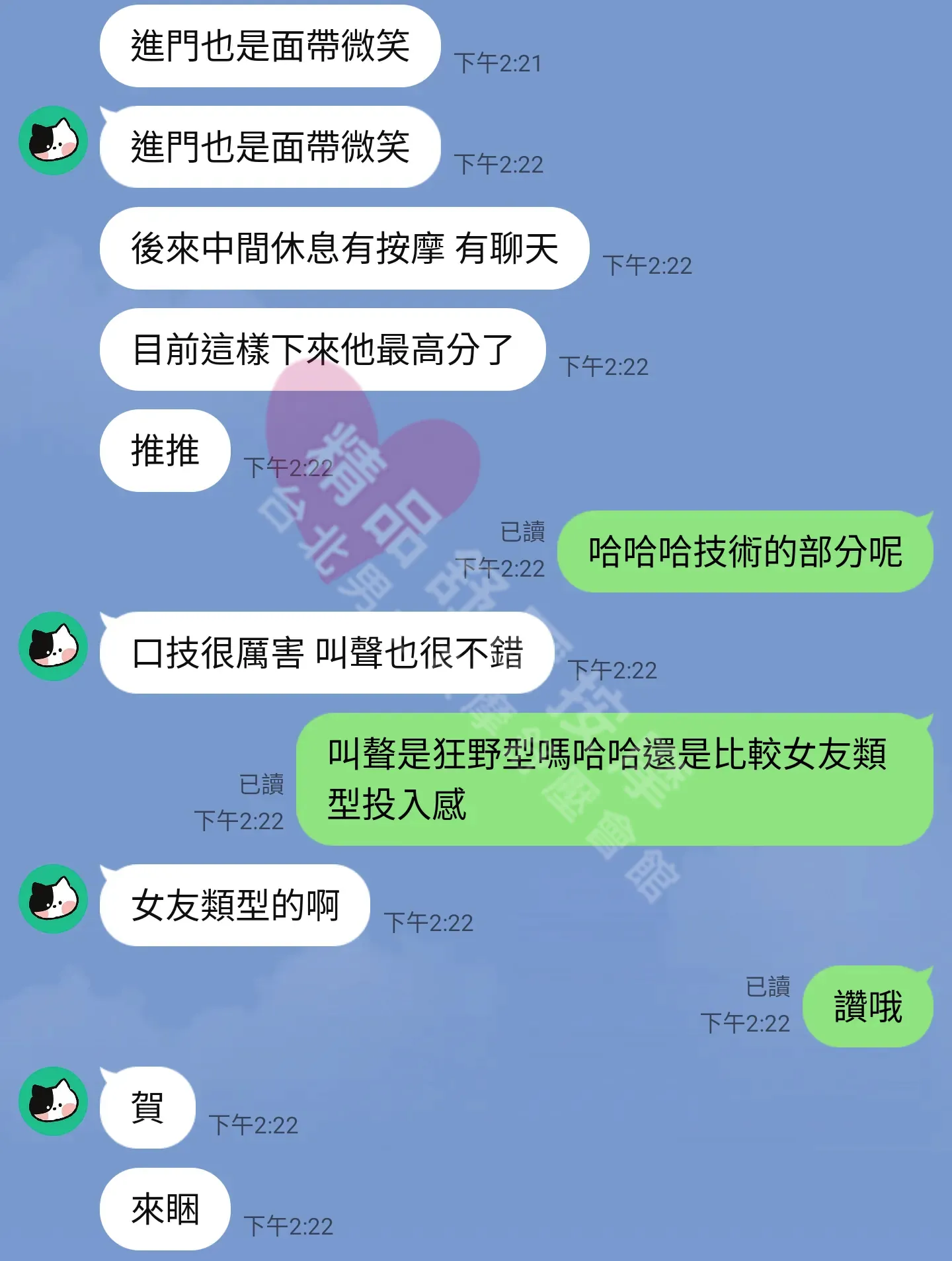Open the avatar beside the 賀 message
The width and height of the screenshot is (952, 1261).
[x=53, y=1101]
